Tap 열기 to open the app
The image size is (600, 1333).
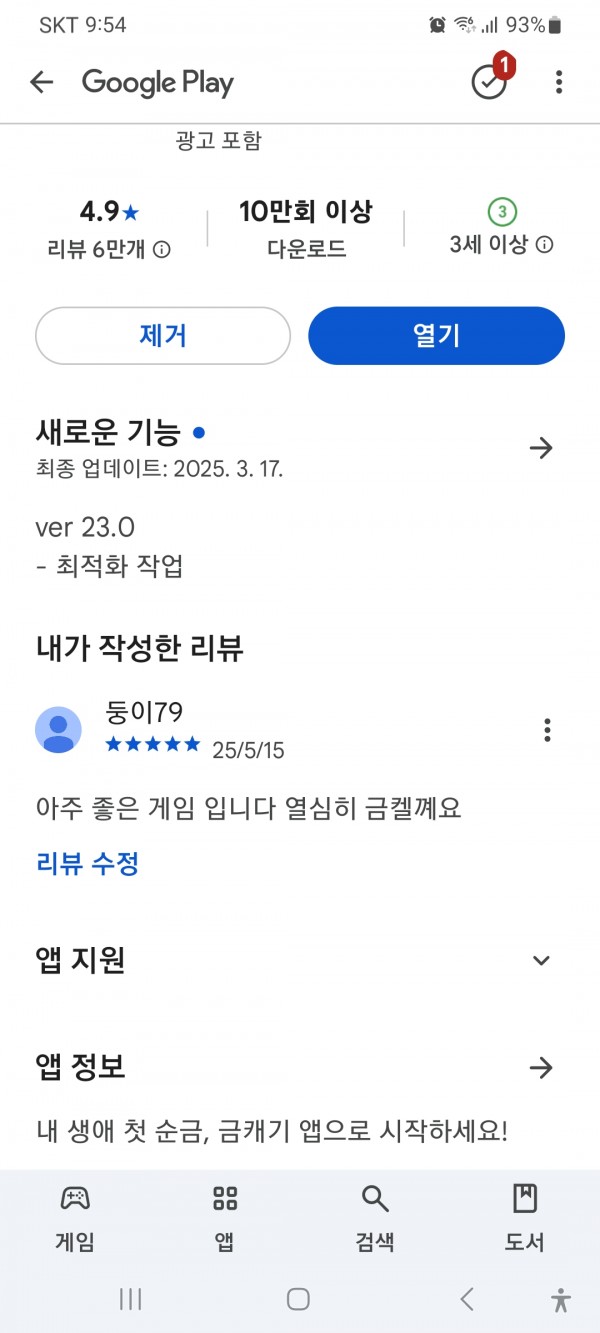click(436, 335)
